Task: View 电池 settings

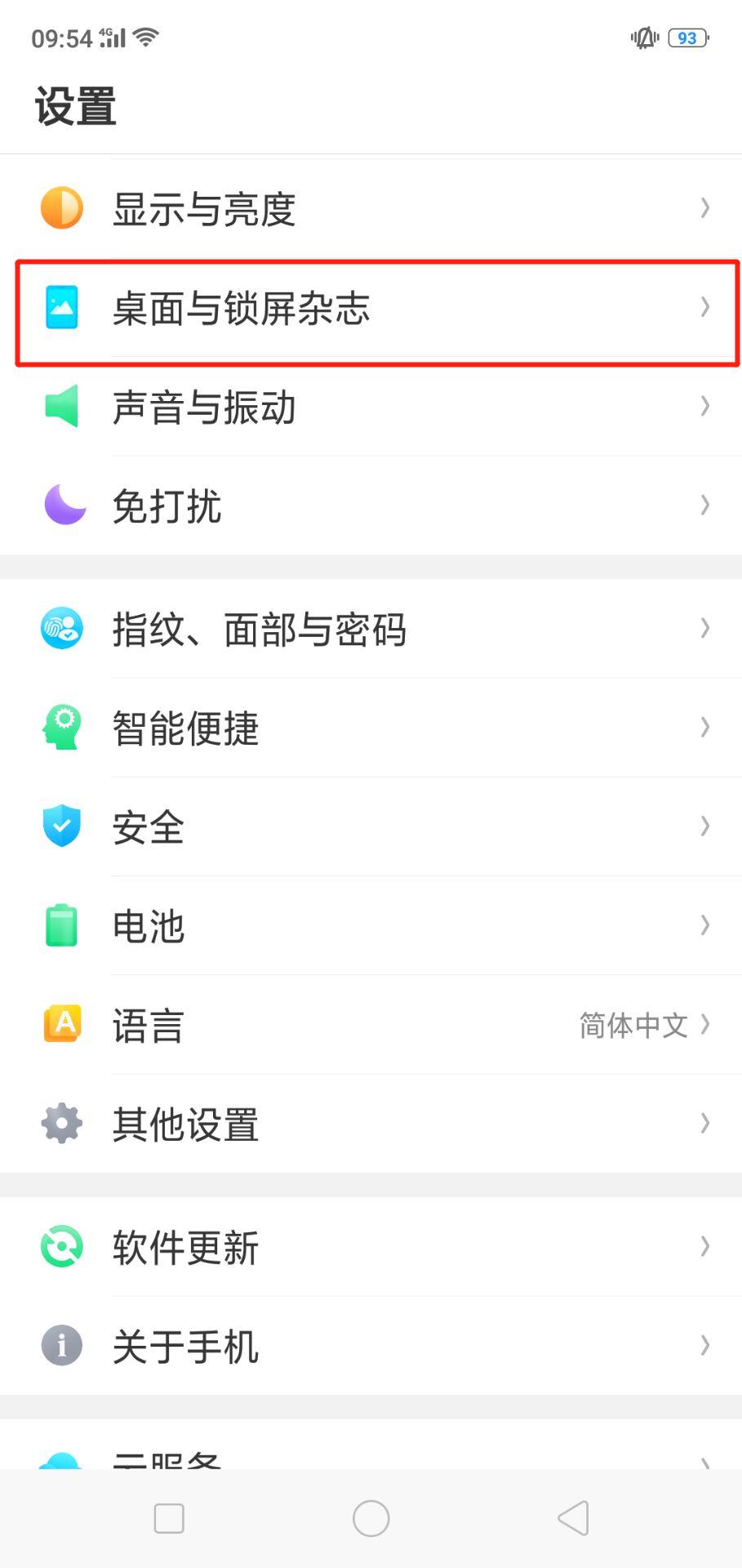Action: point(371,925)
